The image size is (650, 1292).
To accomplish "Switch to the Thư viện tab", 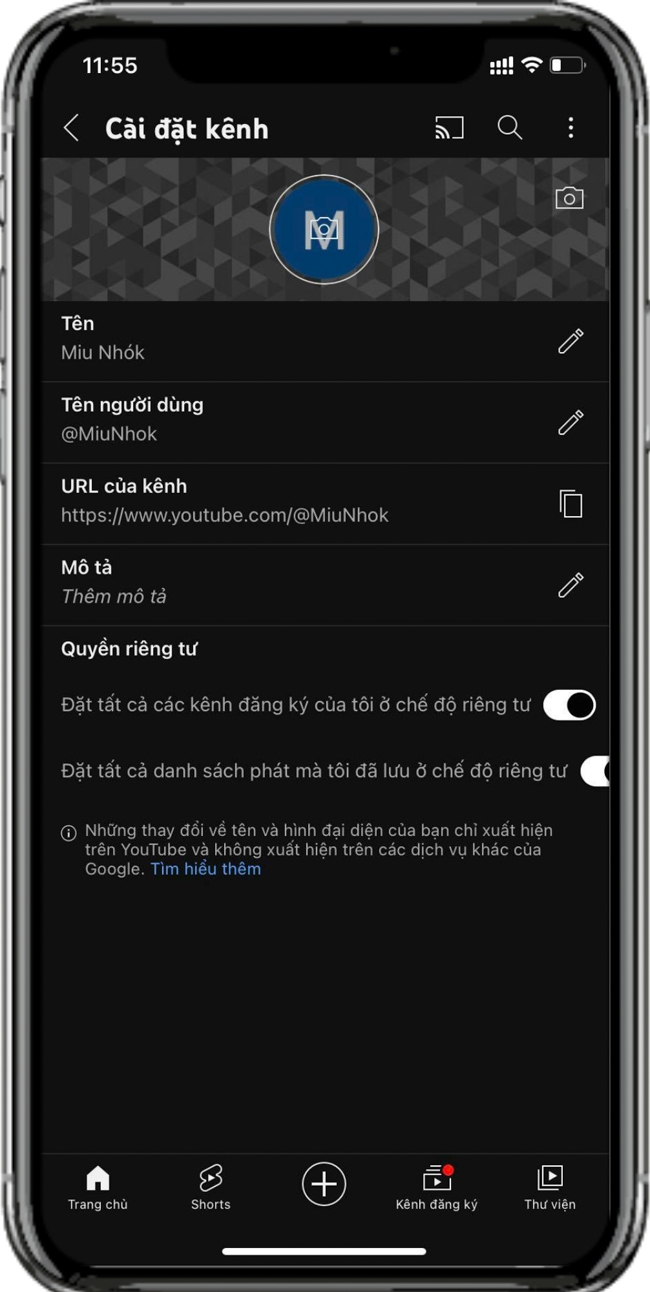I will [x=550, y=1187].
